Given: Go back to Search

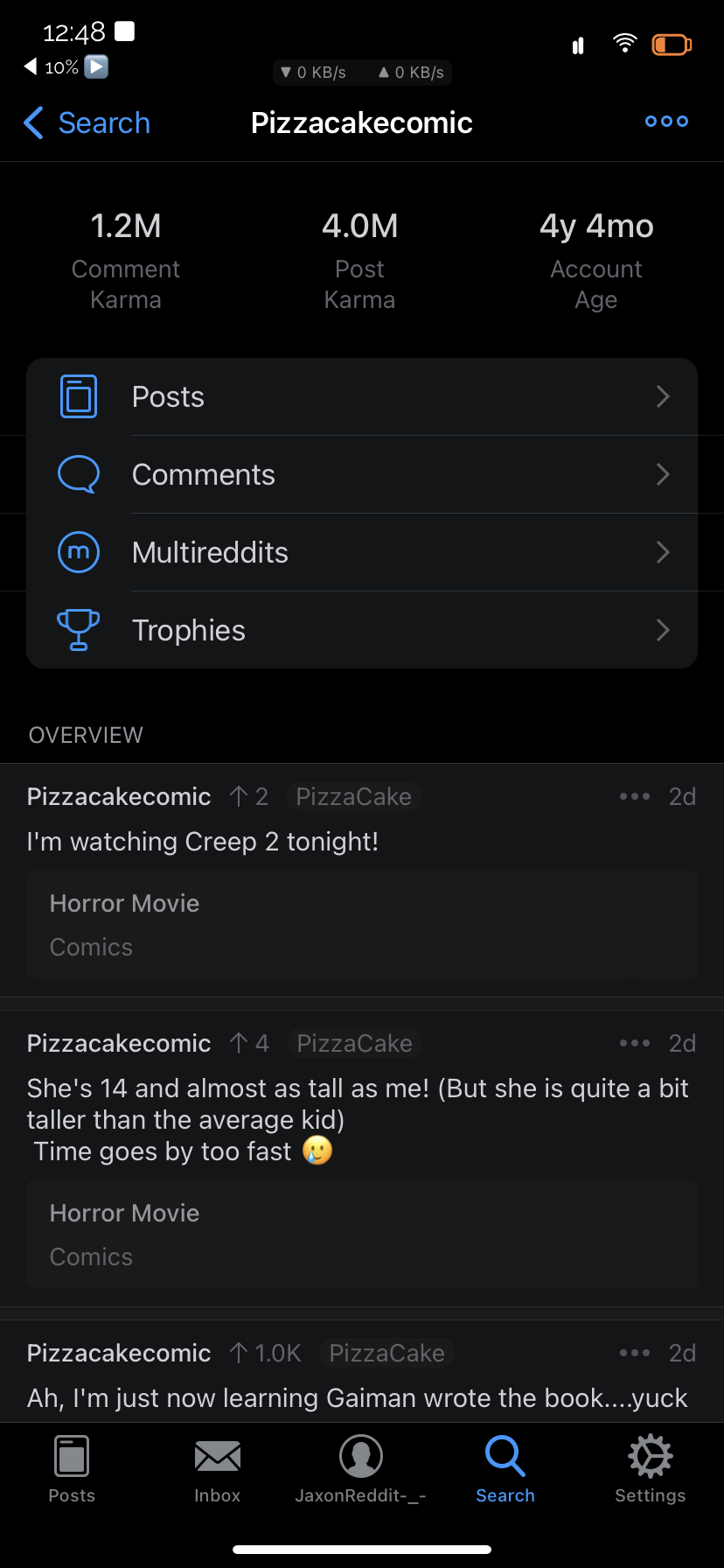Looking at the screenshot, I should coord(87,123).
